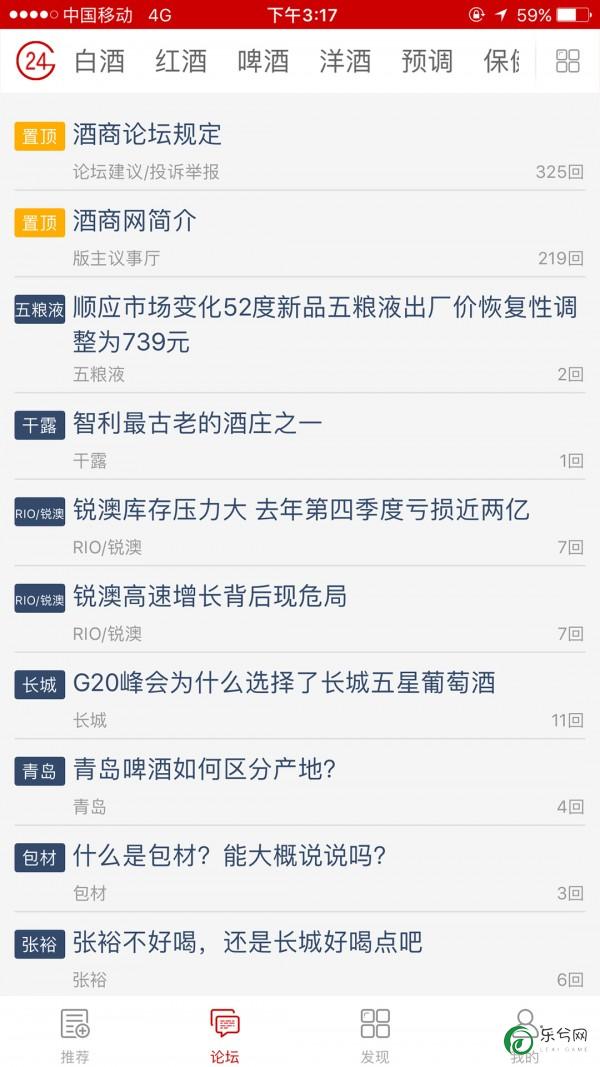The image size is (600, 1067).
Task: Open post 青岛啤酒如何区分产地
Action: point(299,783)
